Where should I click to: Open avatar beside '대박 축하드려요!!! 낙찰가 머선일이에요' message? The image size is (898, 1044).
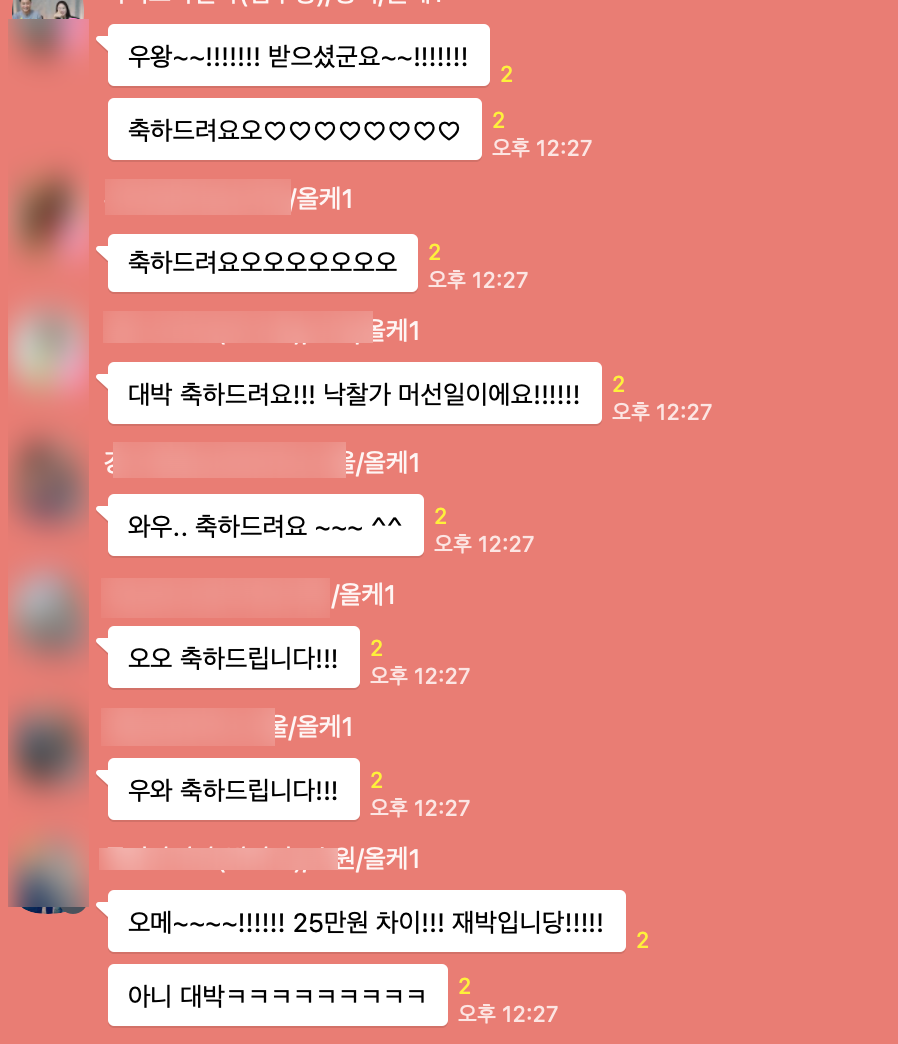coord(48,350)
